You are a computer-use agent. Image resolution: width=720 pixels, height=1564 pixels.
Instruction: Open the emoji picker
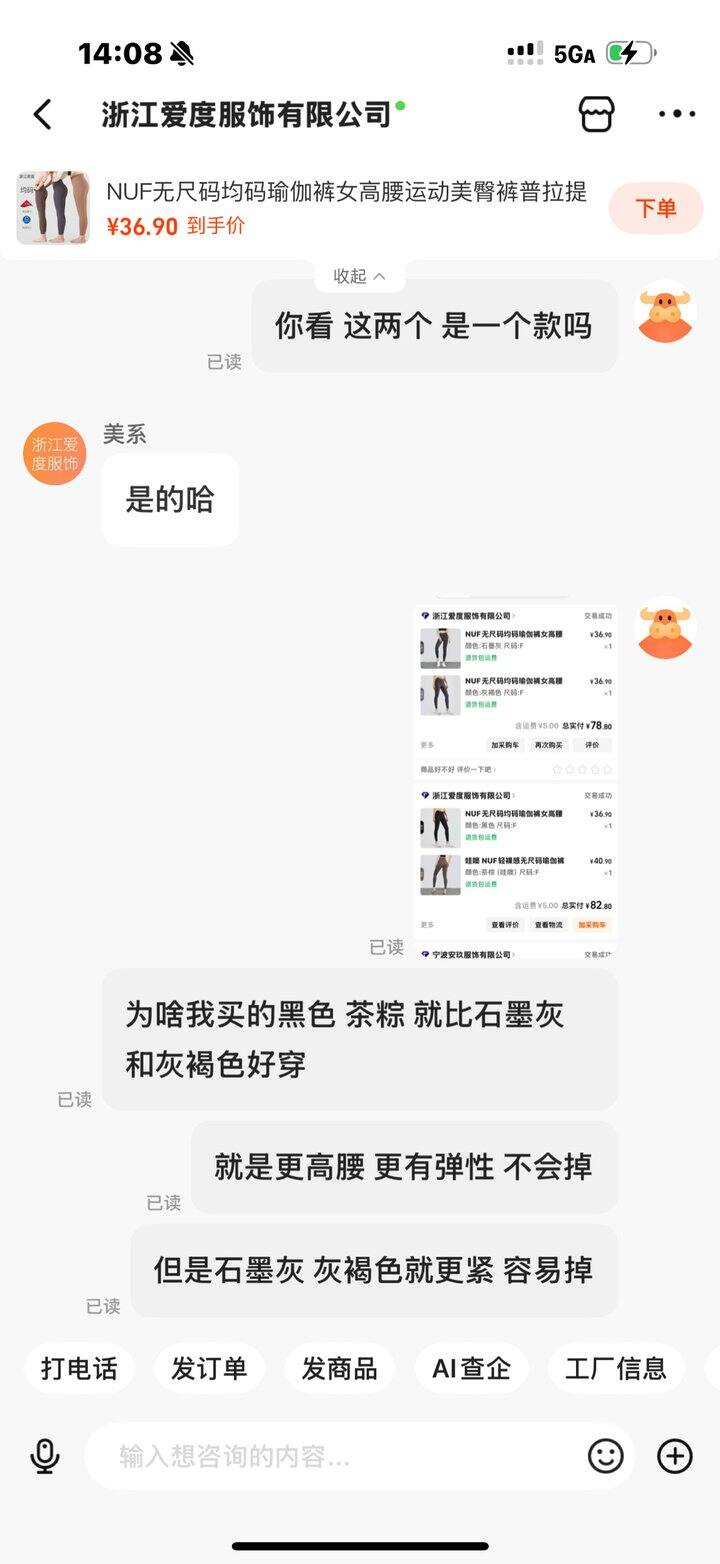(605, 1456)
